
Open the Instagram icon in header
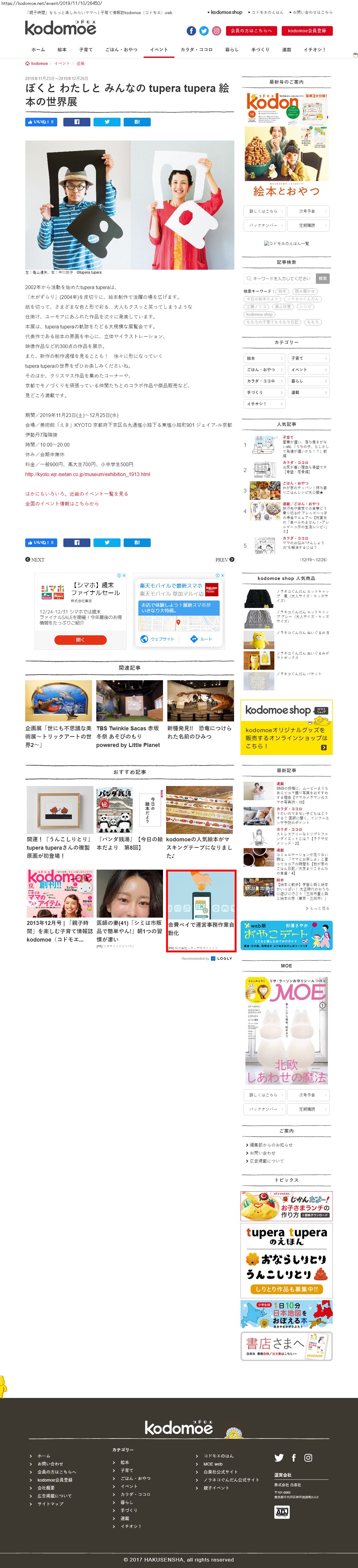point(216,30)
